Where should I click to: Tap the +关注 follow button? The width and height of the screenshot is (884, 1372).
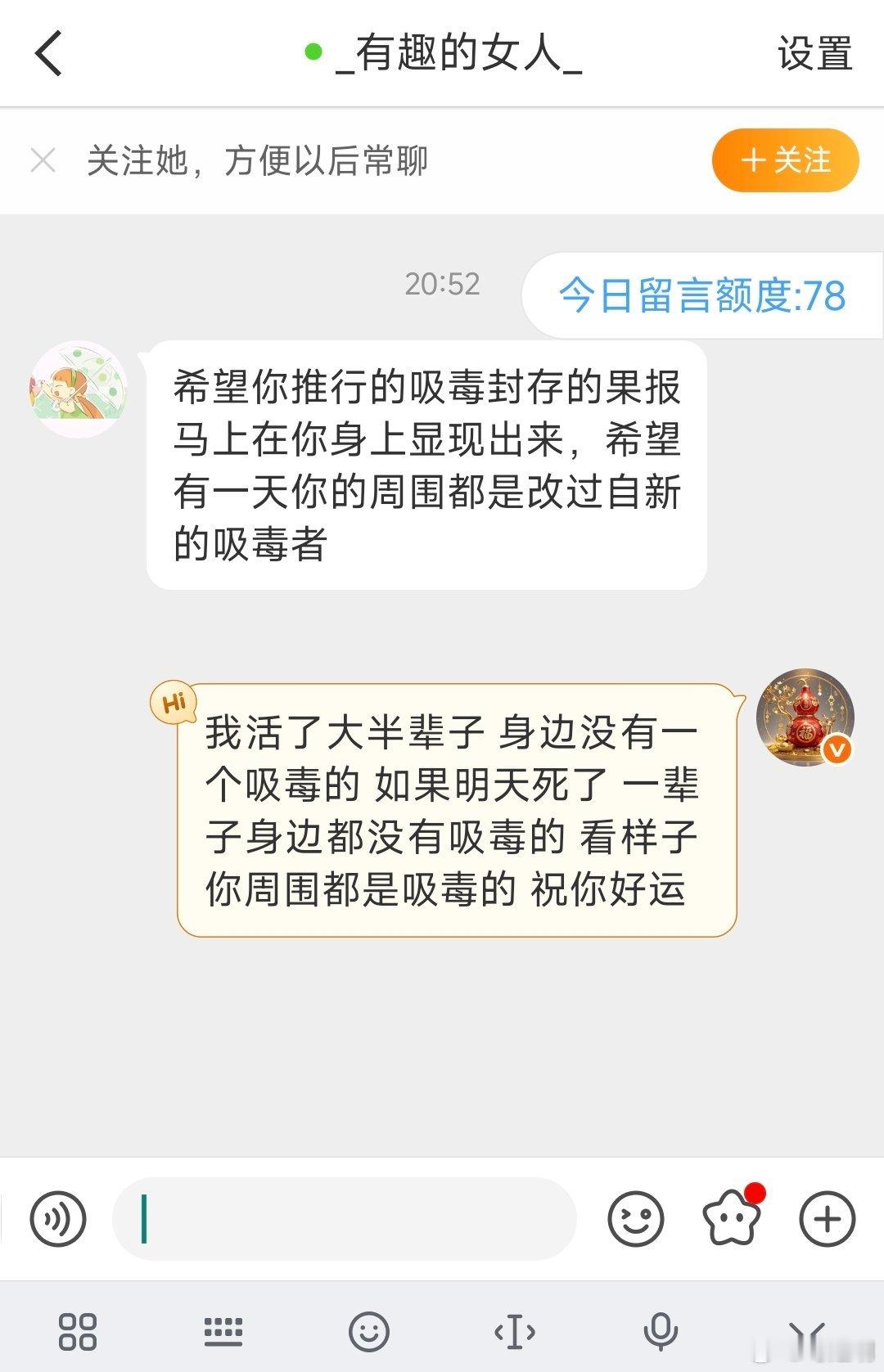point(784,160)
